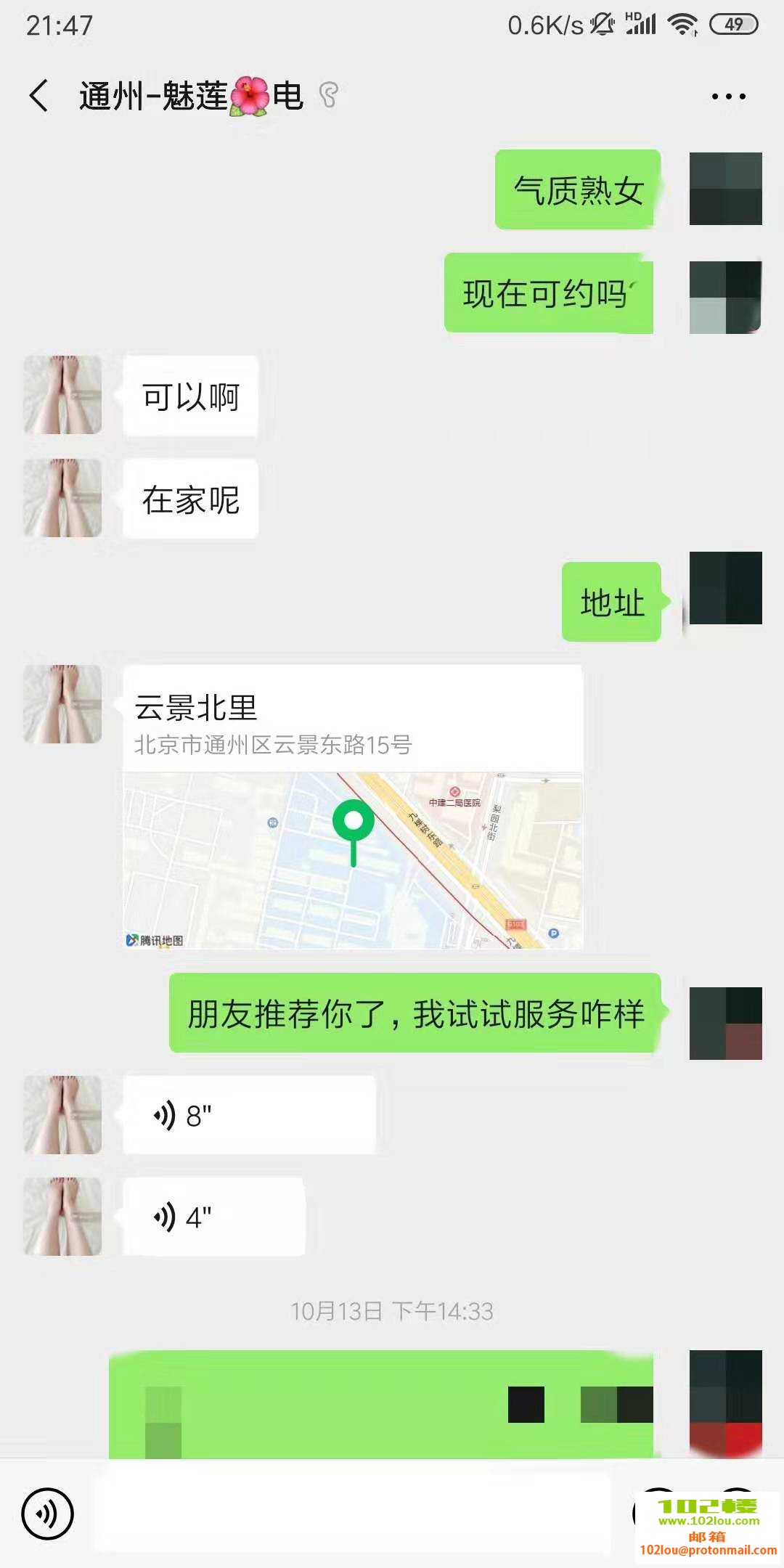784x1568 pixels.
Task: Switch to voice input mode
Action: [x=48, y=1514]
